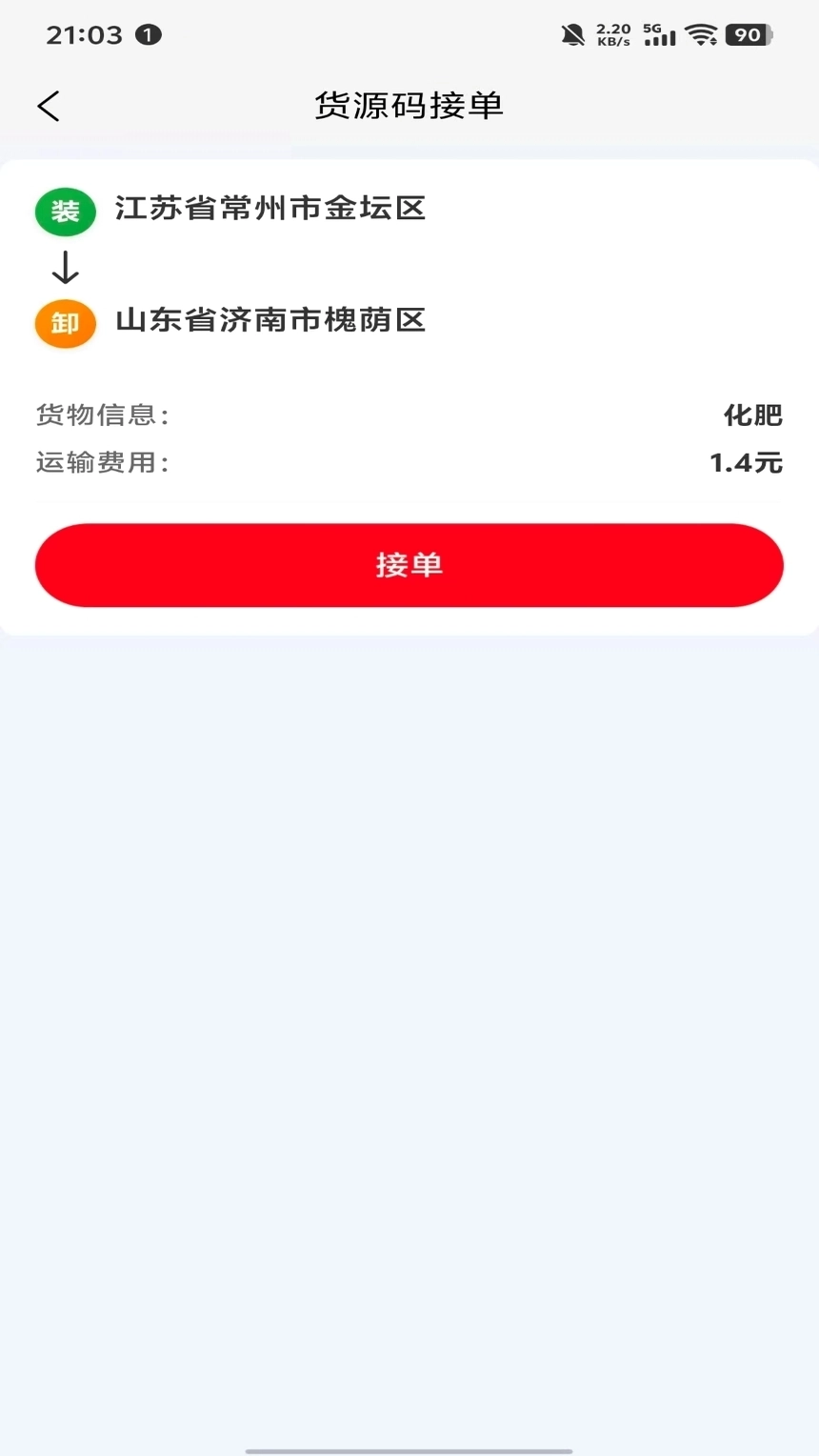Click the green 装 loading point icon
819x1456 pixels.
pyautogui.click(x=65, y=212)
